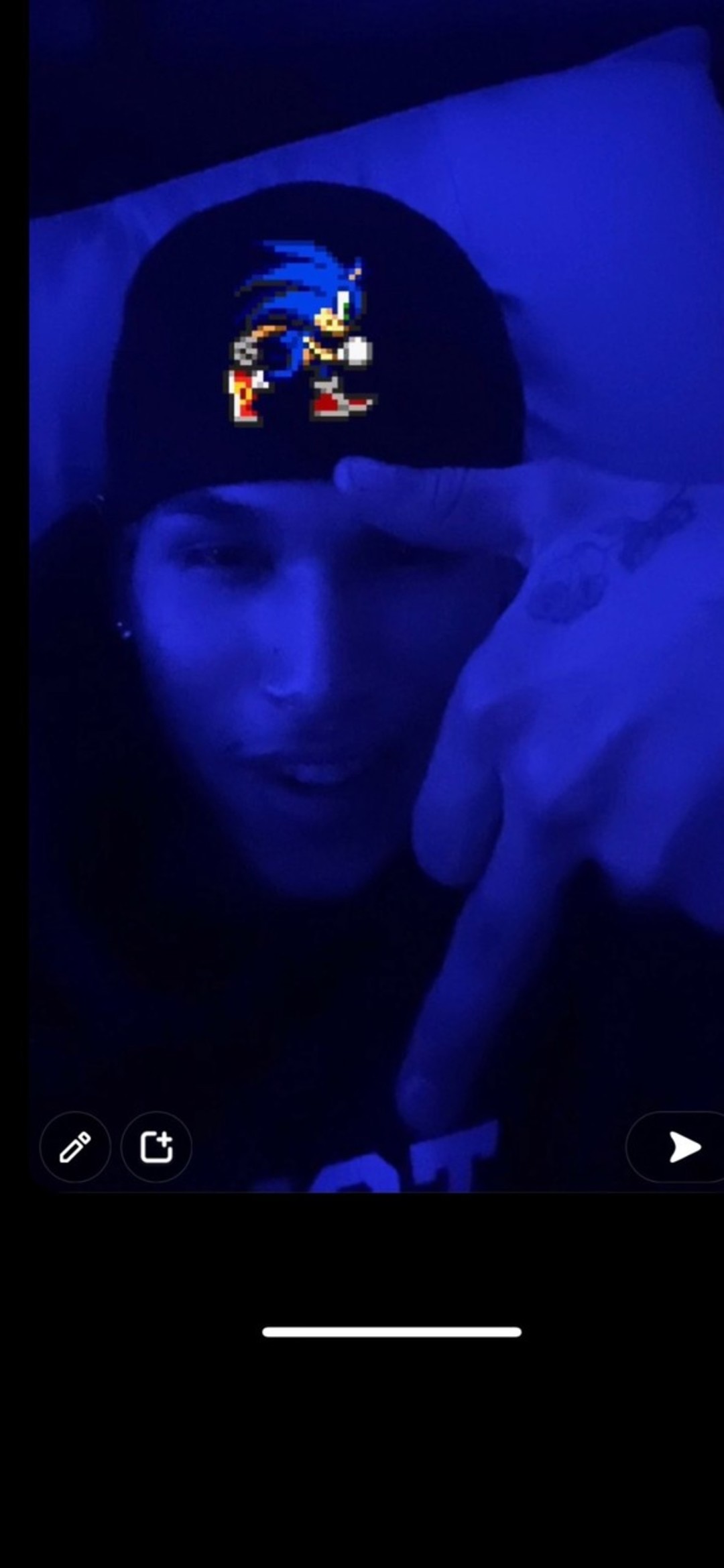This screenshot has width=724, height=1568.
Task: Tap the pencil edit icon
Action: [x=75, y=1146]
